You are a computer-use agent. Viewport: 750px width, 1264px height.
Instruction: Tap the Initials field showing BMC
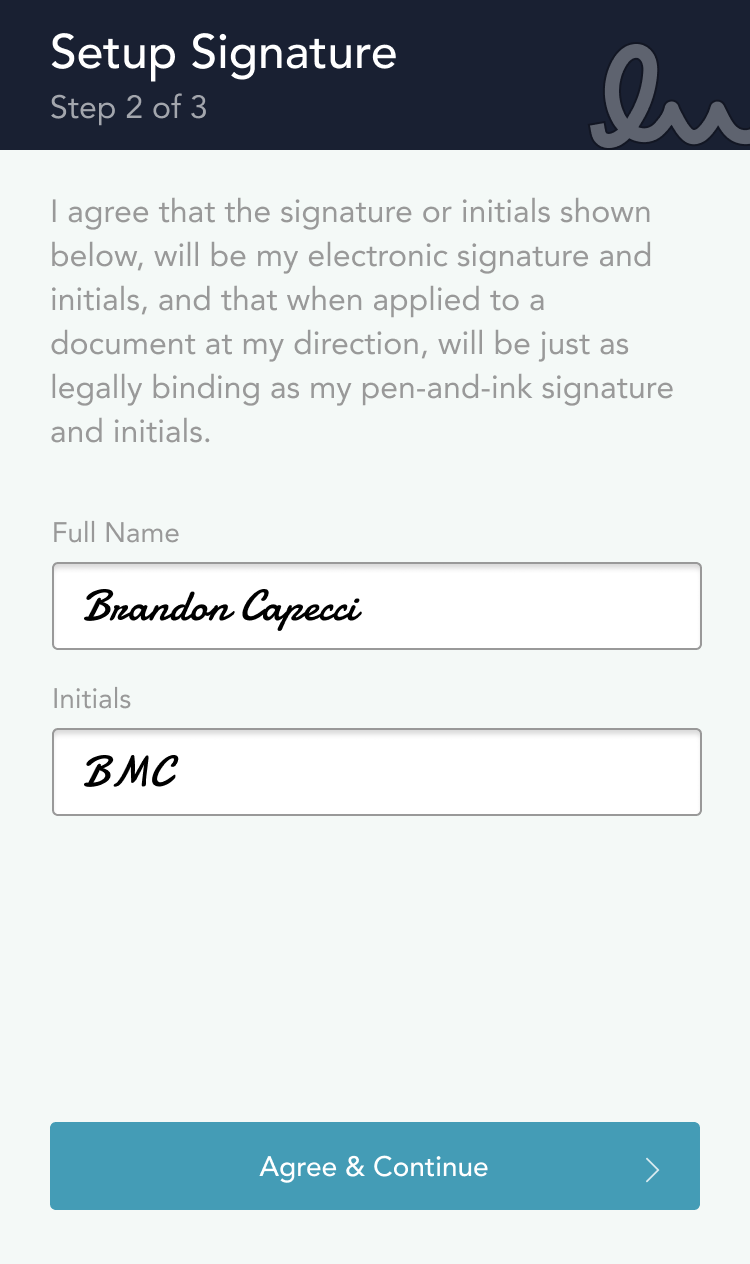click(x=377, y=772)
